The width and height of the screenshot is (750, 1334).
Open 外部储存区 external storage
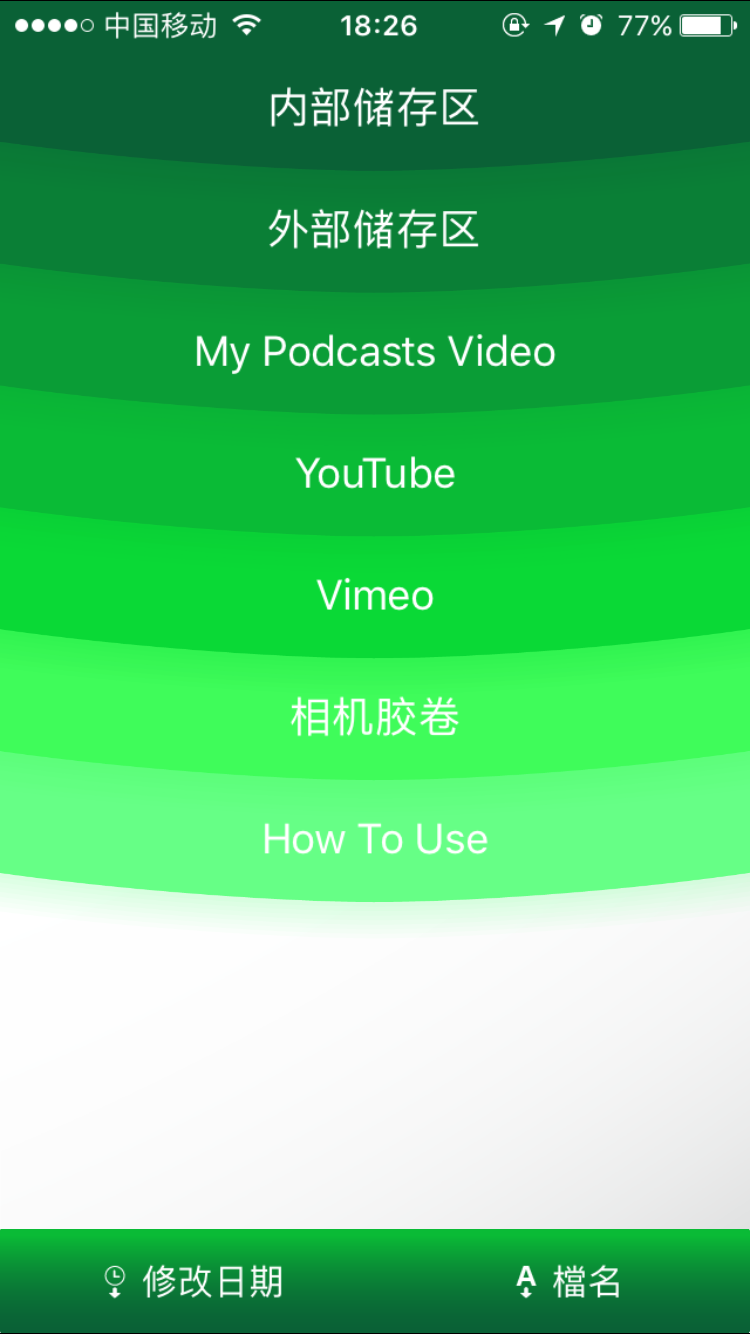point(375,230)
